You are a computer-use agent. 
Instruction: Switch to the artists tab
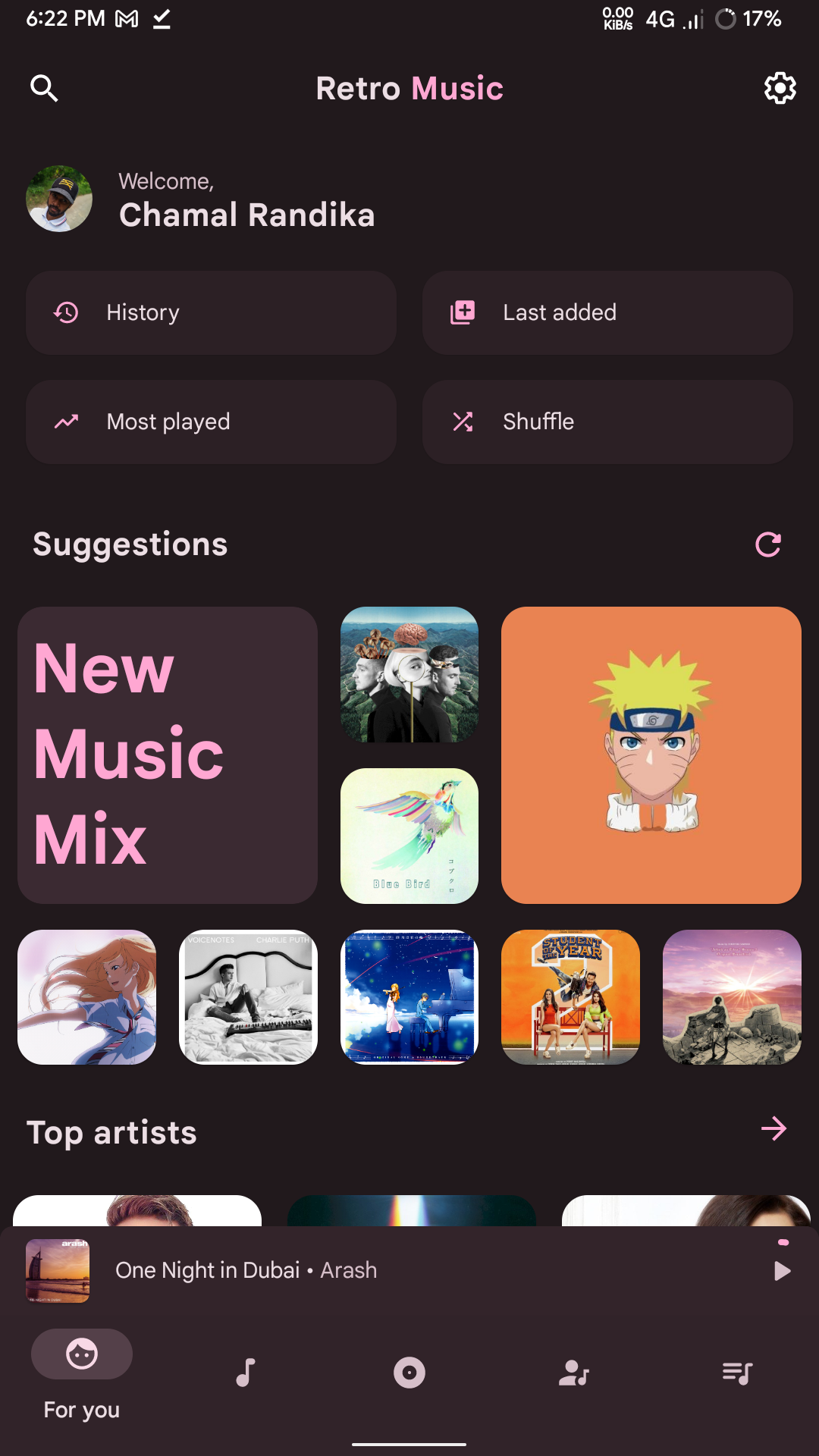(573, 1373)
